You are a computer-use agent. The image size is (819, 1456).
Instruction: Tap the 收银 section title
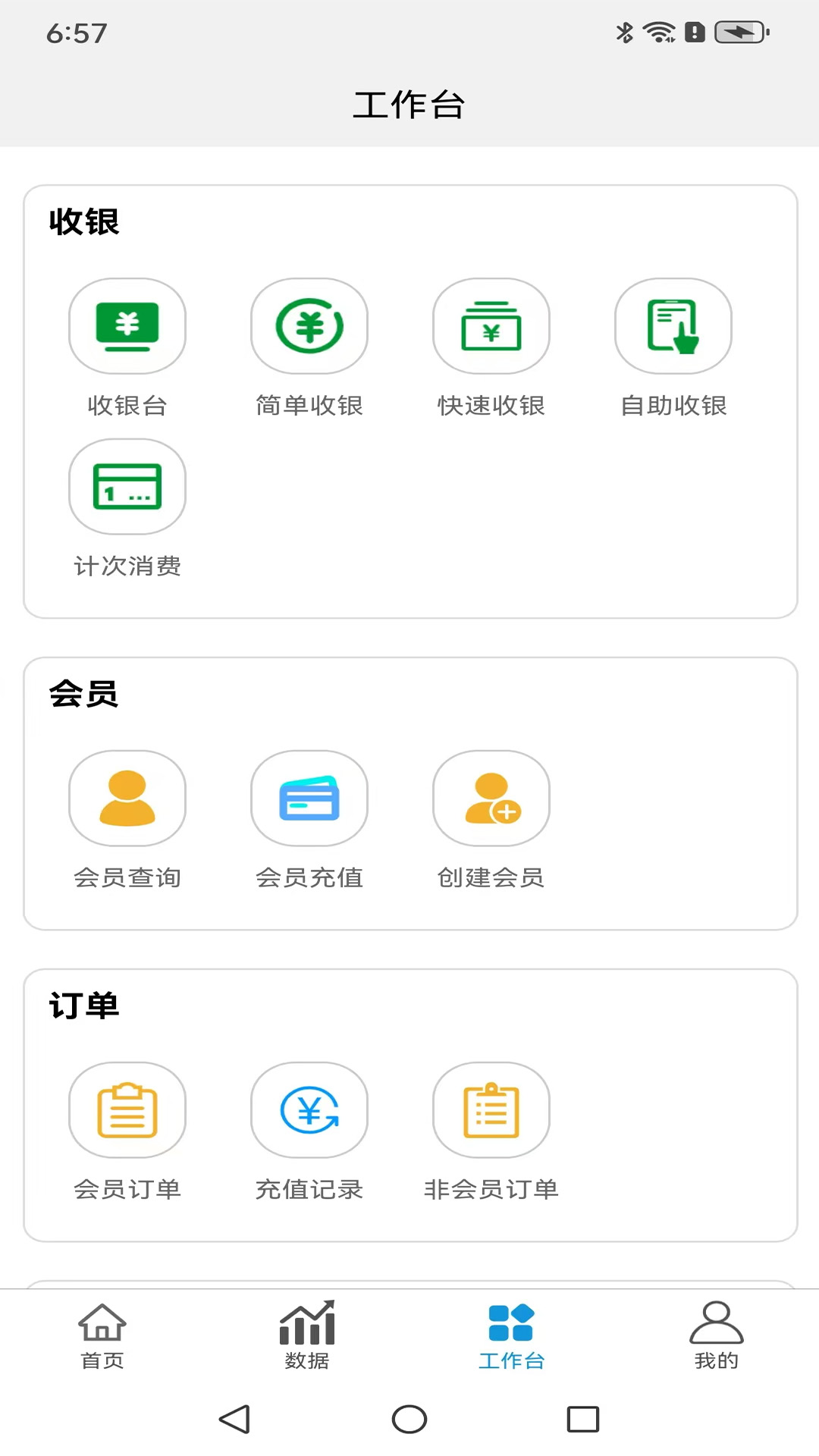click(84, 221)
